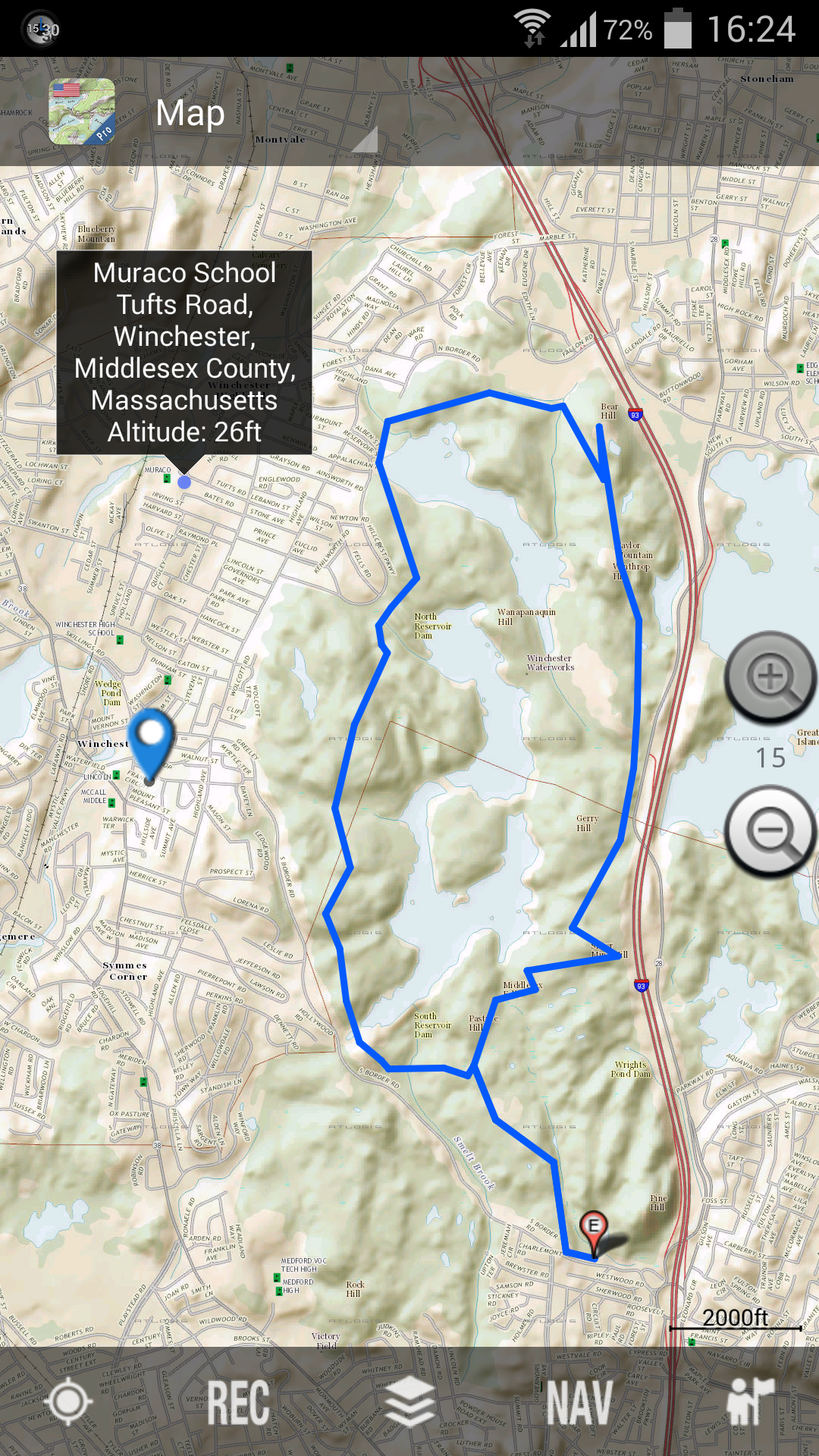Center map on my GPS location
The width and height of the screenshot is (819, 1456).
pyautogui.click(x=68, y=1401)
